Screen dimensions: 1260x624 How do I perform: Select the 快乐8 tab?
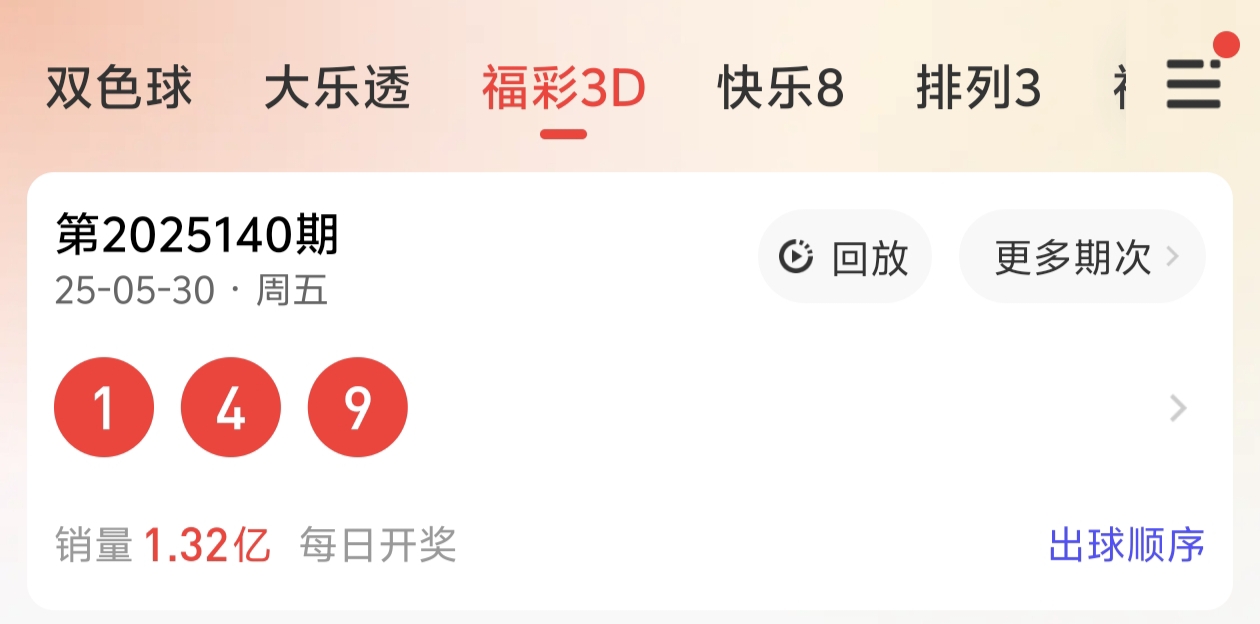[x=781, y=89]
